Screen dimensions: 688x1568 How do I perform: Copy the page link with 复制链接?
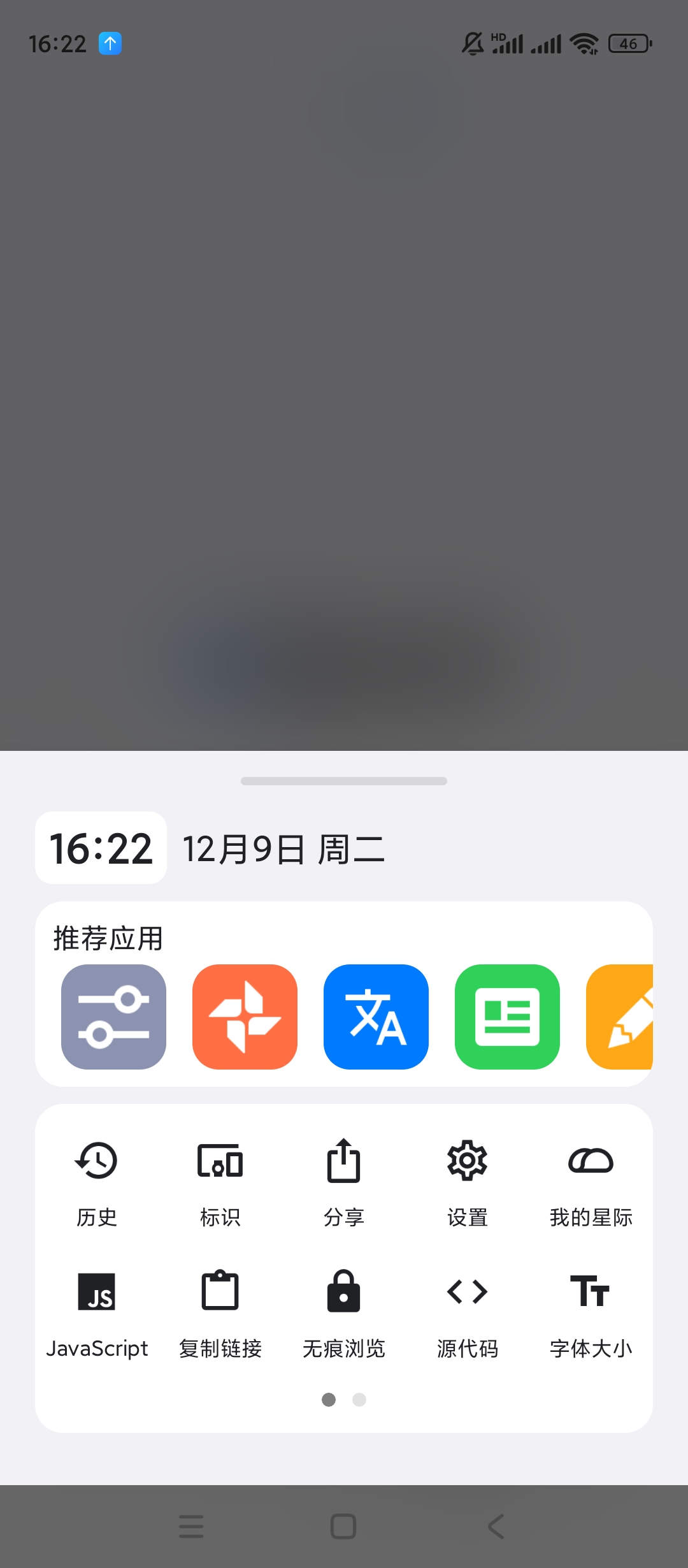(x=220, y=1312)
